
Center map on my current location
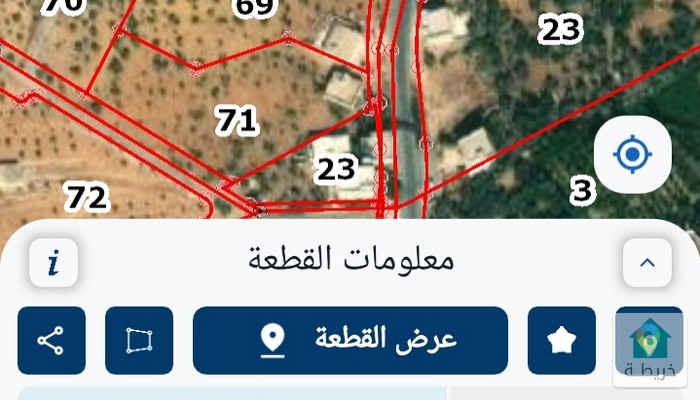[x=632, y=155]
